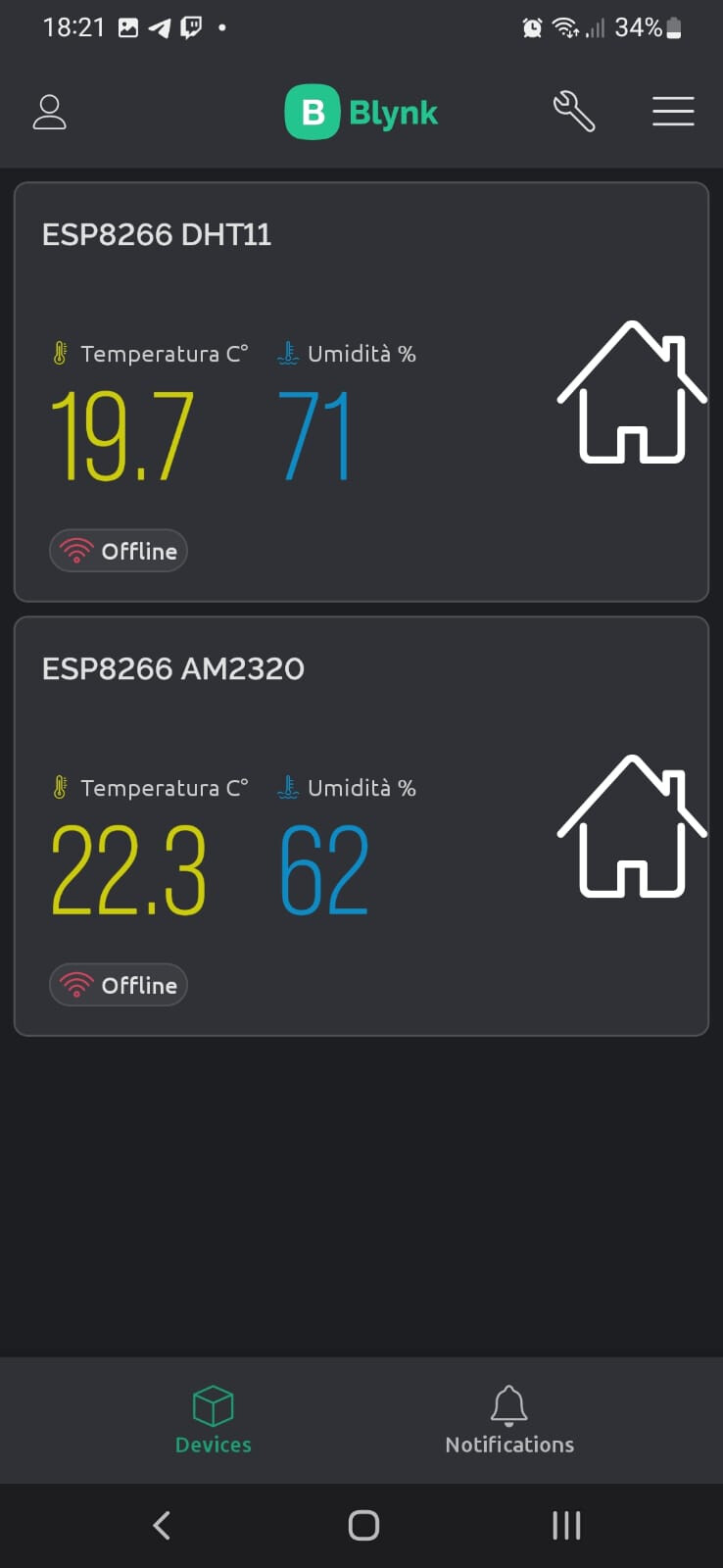This screenshot has height=1568, width=723.
Task: Switch to the Notifications tab
Action: tap(509, 1420)
